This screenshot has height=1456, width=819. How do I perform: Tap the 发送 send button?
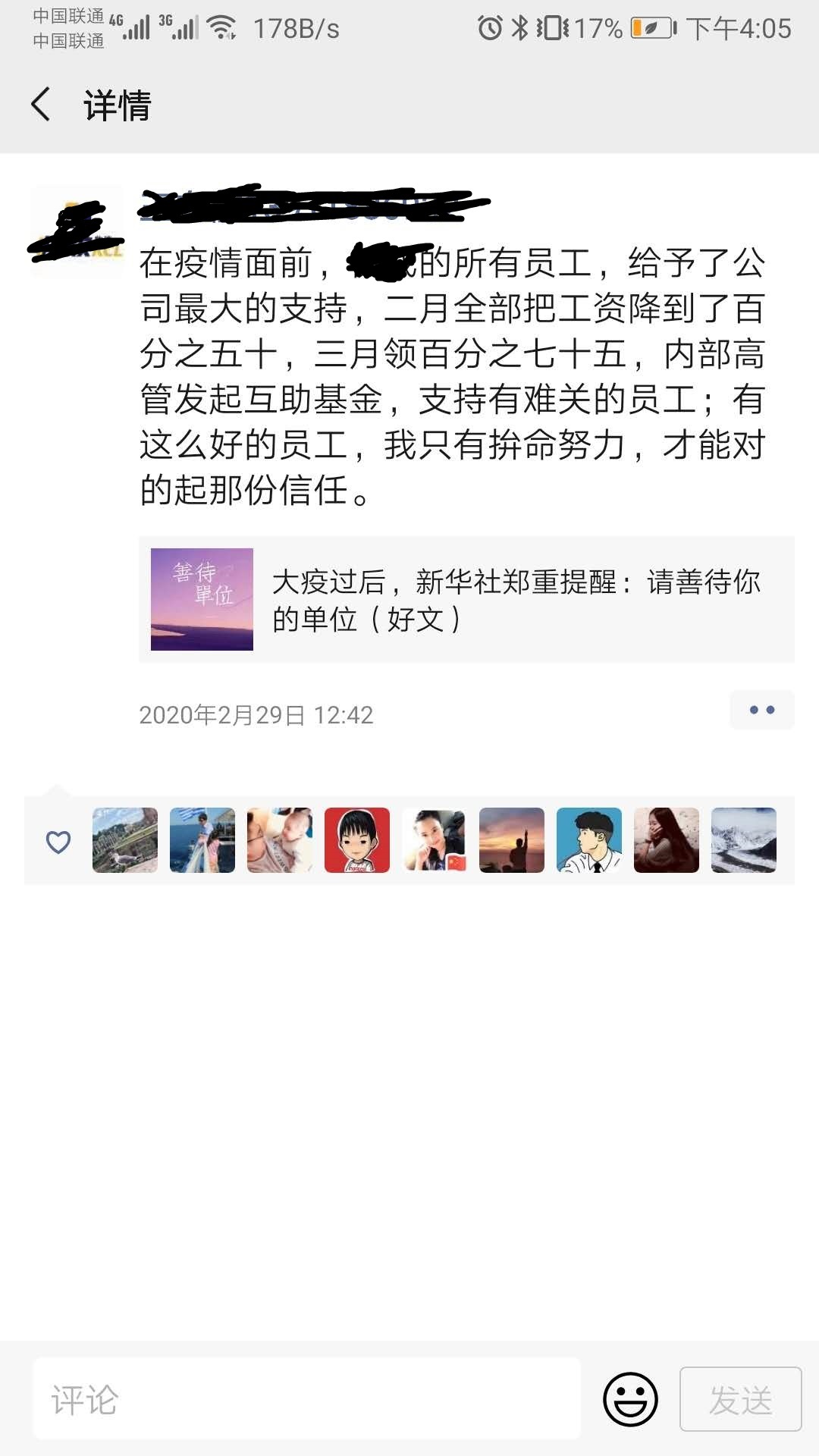(x=740, y=1399)
